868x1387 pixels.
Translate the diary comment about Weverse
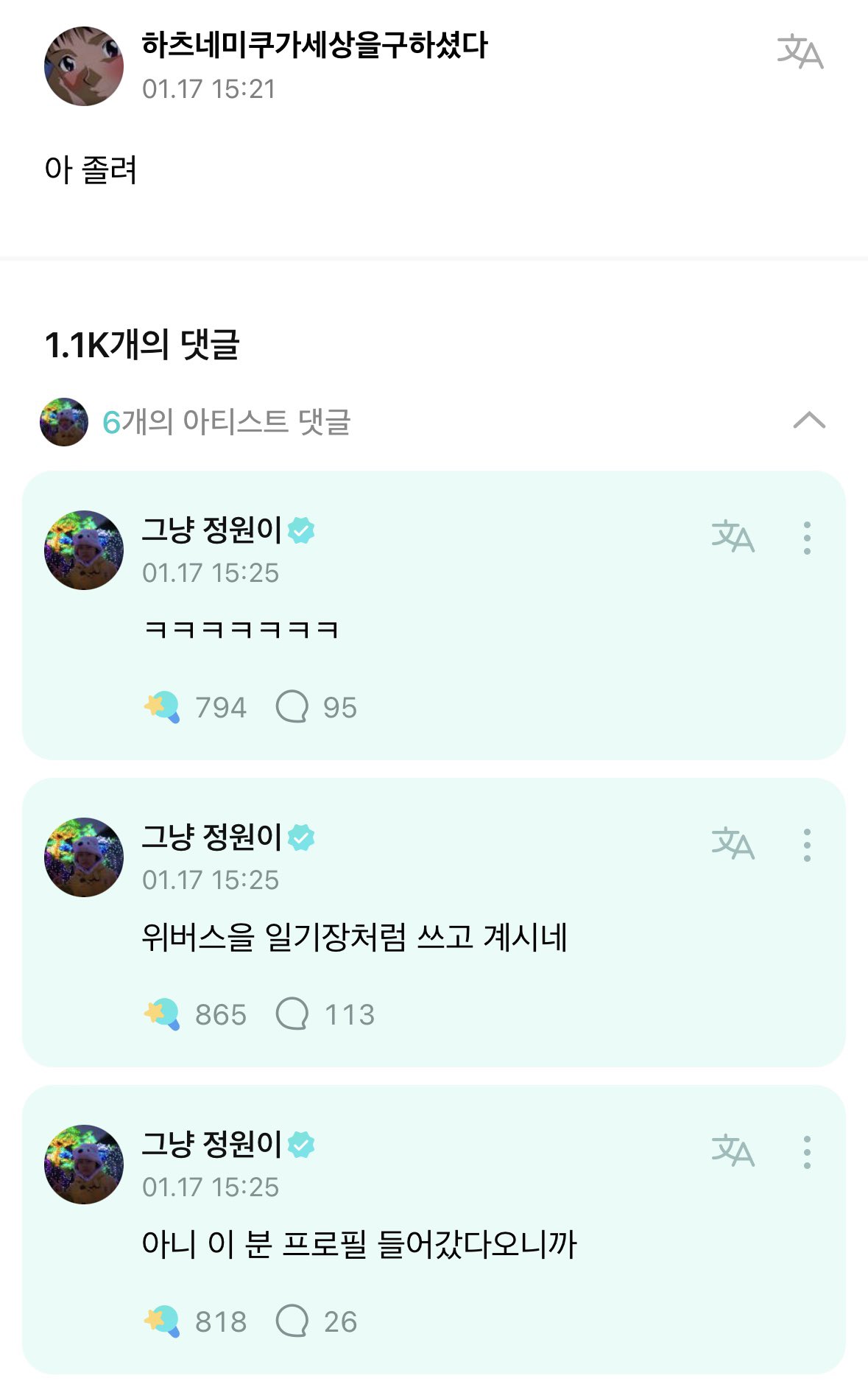coord(732,849)
